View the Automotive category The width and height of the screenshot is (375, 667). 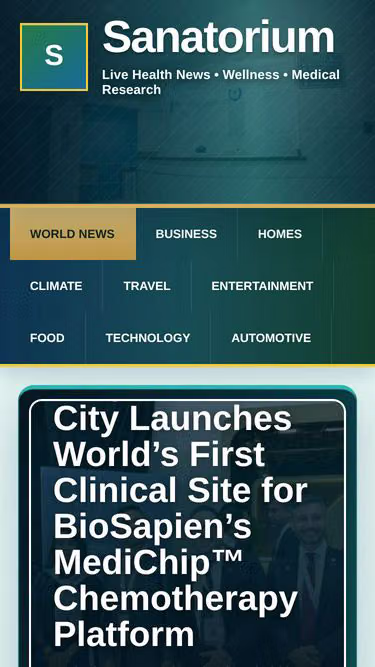pos(271,338)
